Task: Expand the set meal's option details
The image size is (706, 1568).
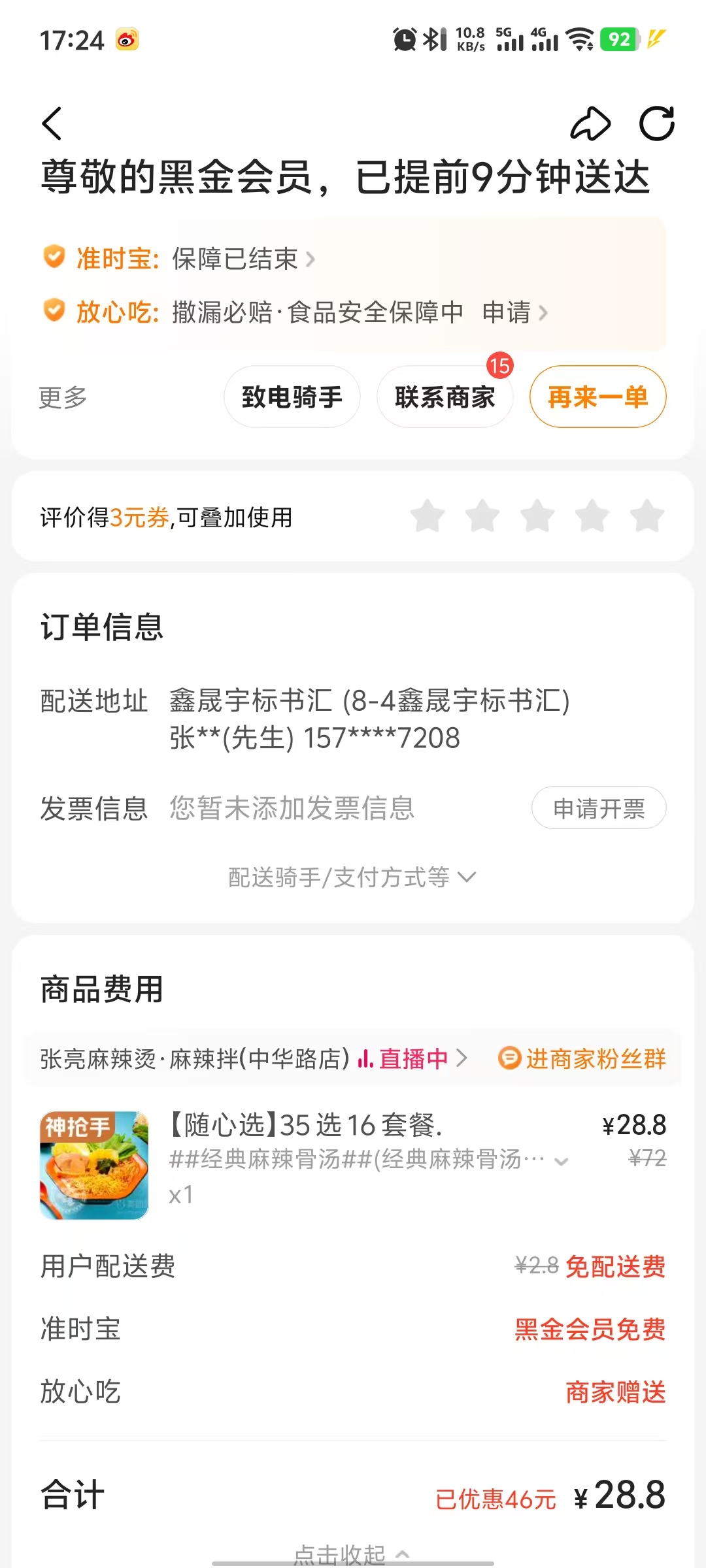Action: click(x=561, y=1162)
